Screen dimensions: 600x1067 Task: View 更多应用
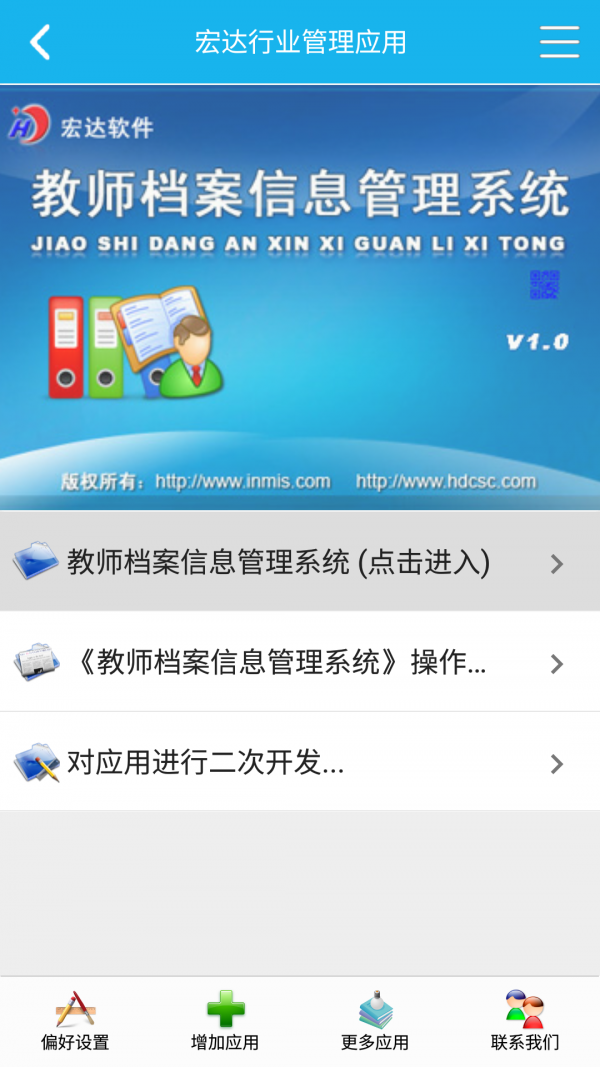[375, 1021]
